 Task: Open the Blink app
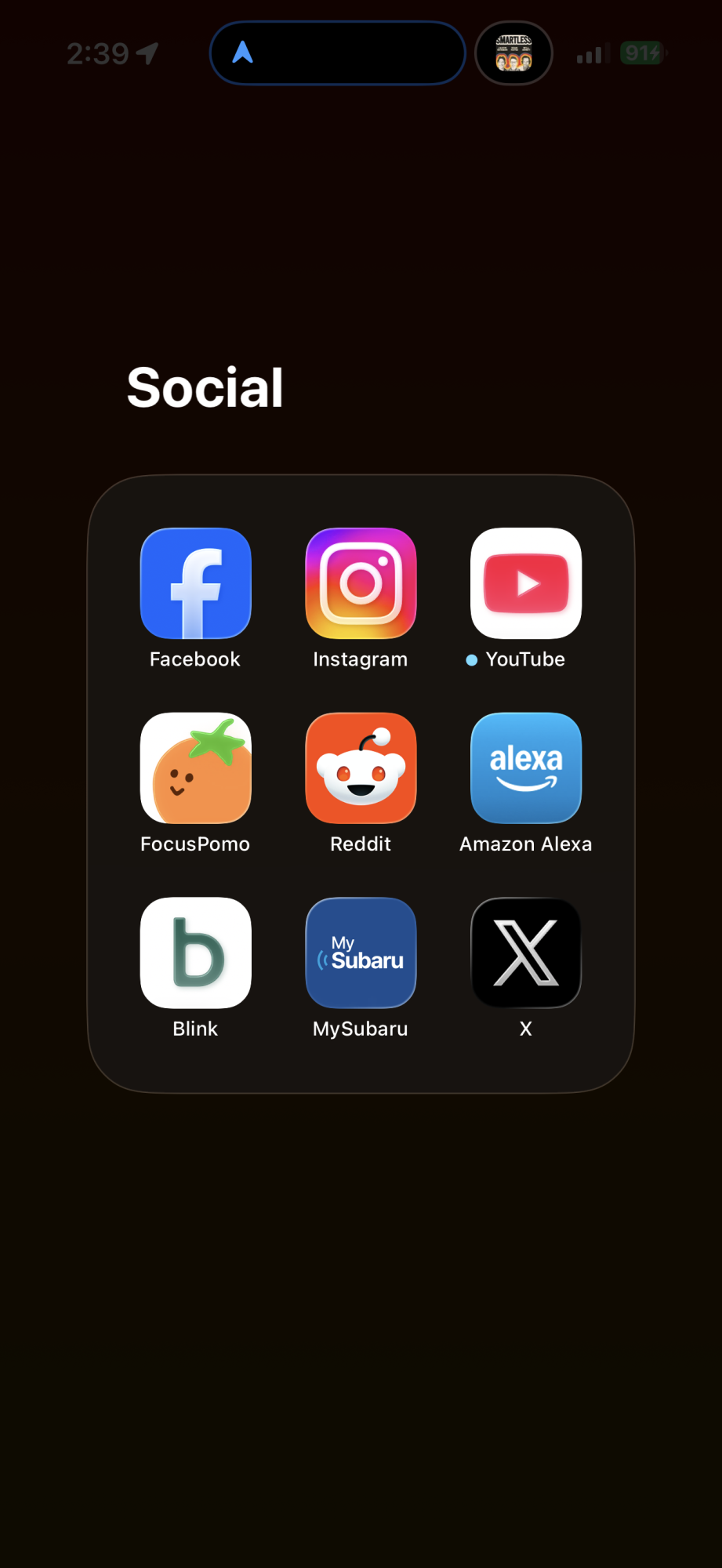pyautogui.click(x=195, y=953)
